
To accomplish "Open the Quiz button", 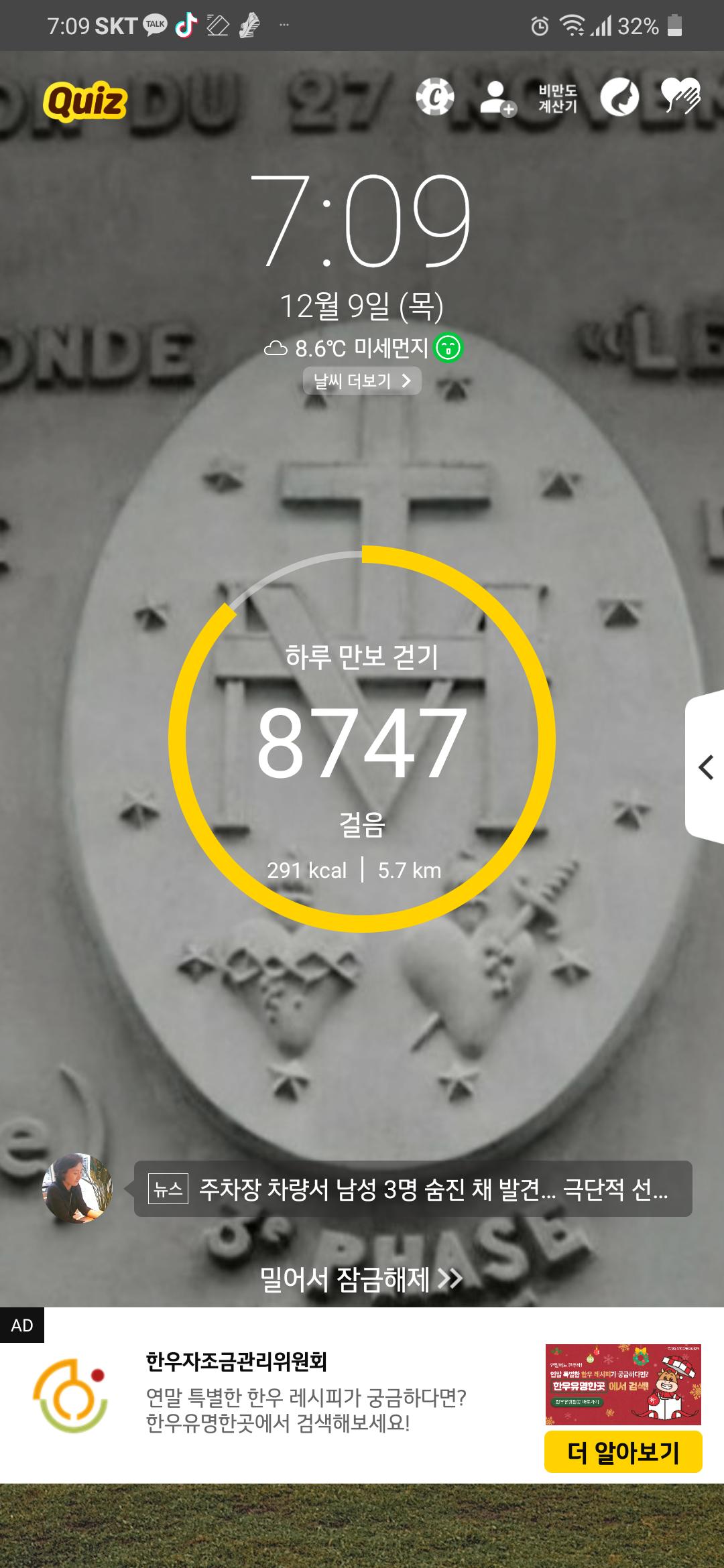I will pyautogui.click(x=85, y=101).
